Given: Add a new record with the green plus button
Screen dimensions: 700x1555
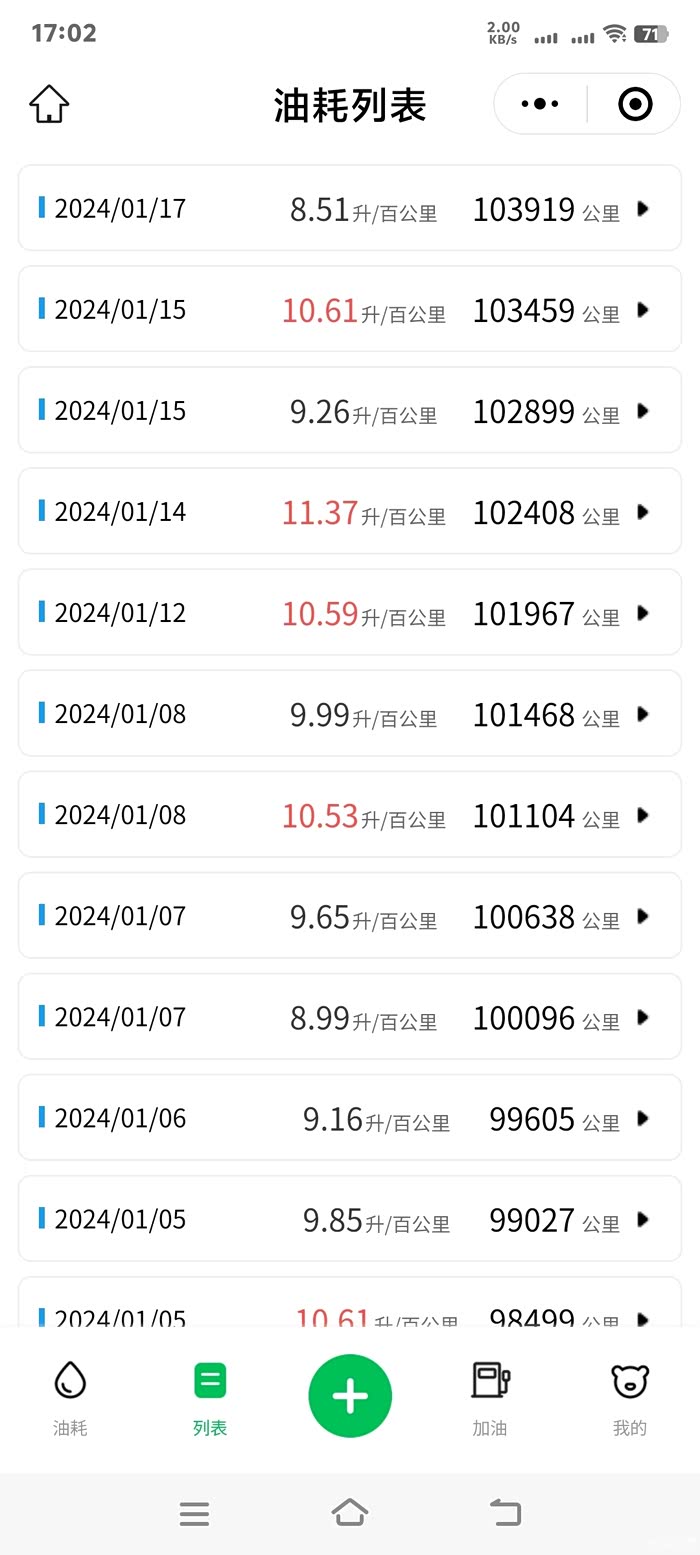Looking at the screenshot, I should pyautogui.click(x=350, y=1396).
